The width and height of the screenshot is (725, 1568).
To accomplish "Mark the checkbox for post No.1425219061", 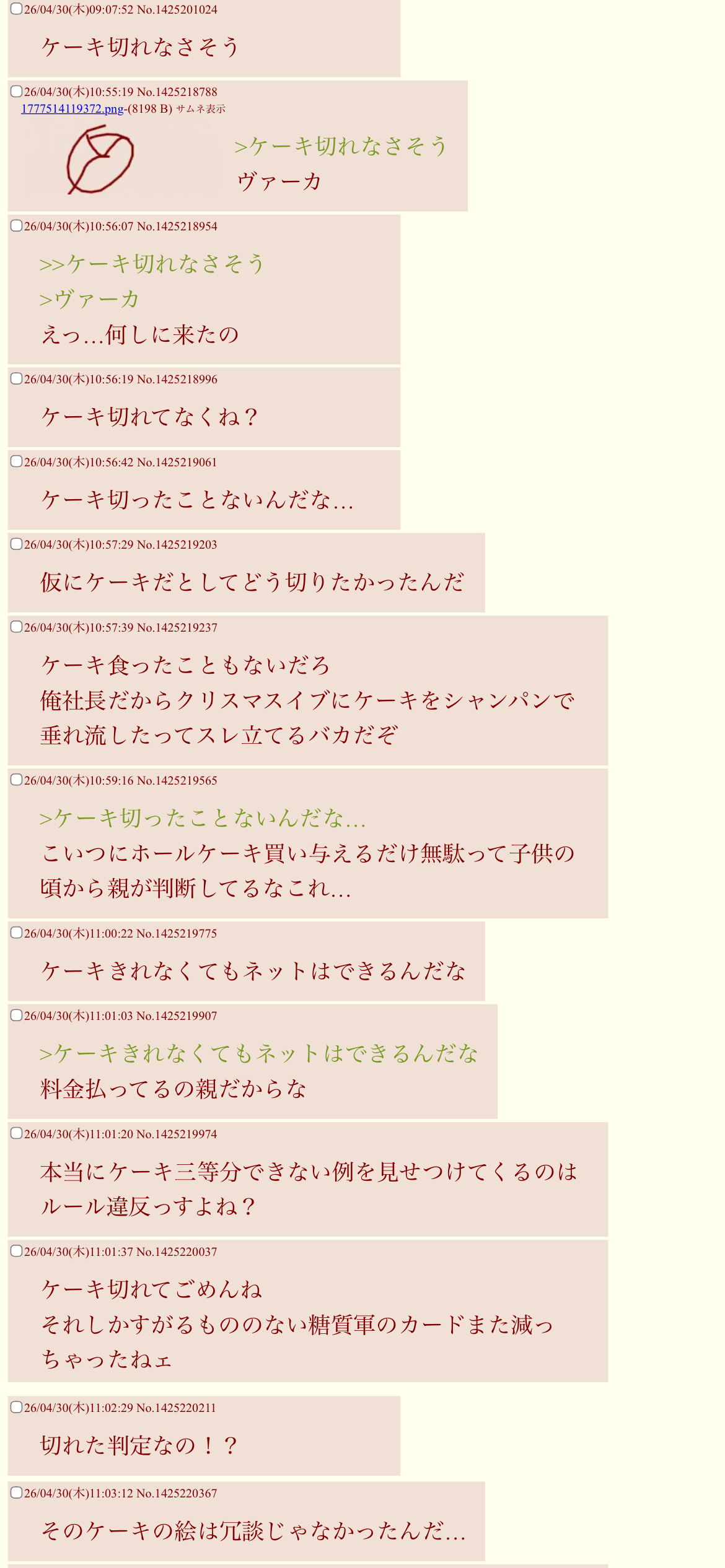I will click(x=17, y=461).
